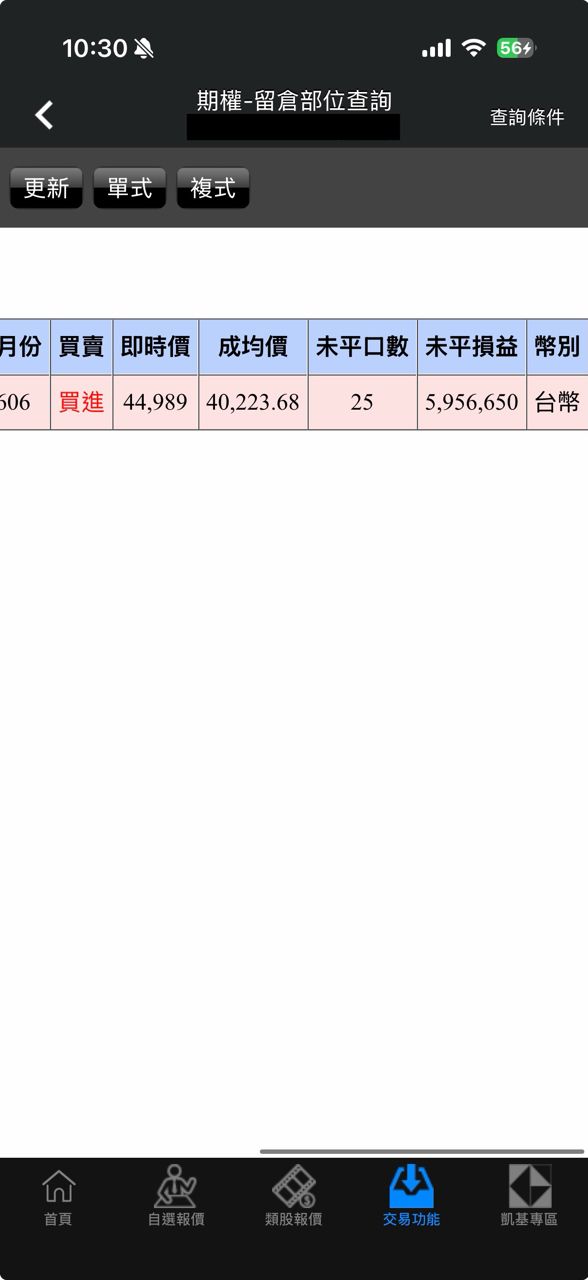Switch to the 交易功能 trading tab
Screen dimensions: 588x1280
[x=411, y=1197]
